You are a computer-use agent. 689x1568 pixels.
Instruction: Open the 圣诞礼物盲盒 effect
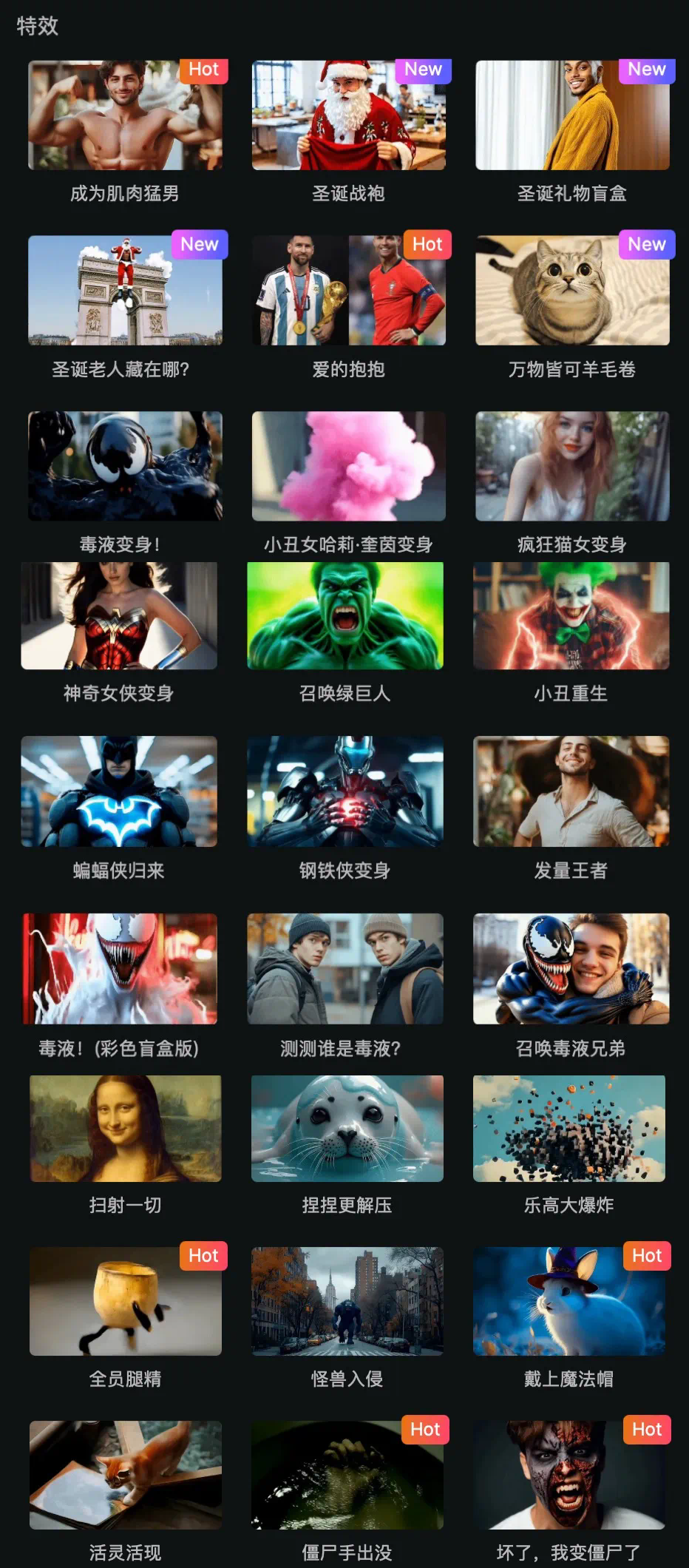(571, 115)
